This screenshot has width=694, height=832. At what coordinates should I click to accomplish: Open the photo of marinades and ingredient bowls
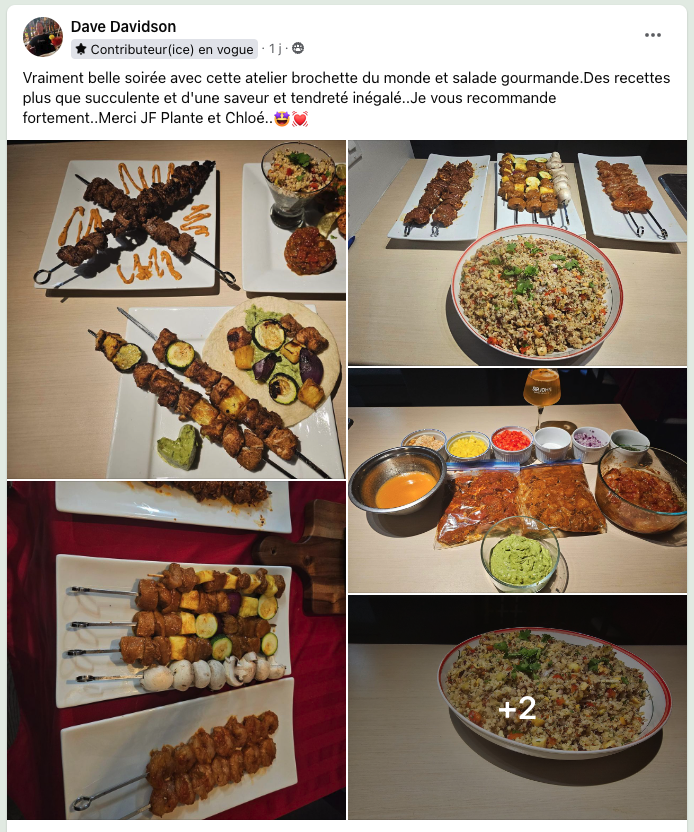tap(517, 480)
